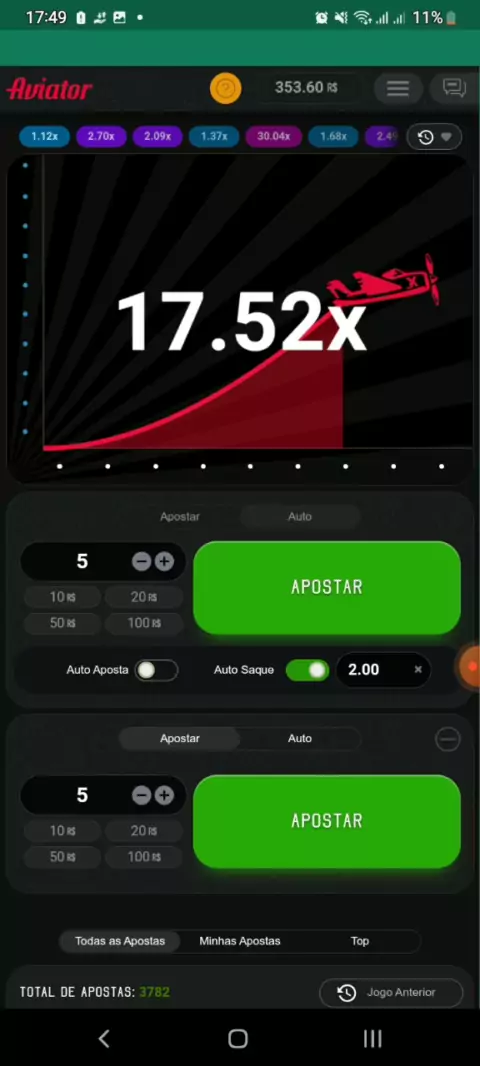Select 50 R$ in first bet panel
This screenshot has height=1066, width=480.
point(63,623)
